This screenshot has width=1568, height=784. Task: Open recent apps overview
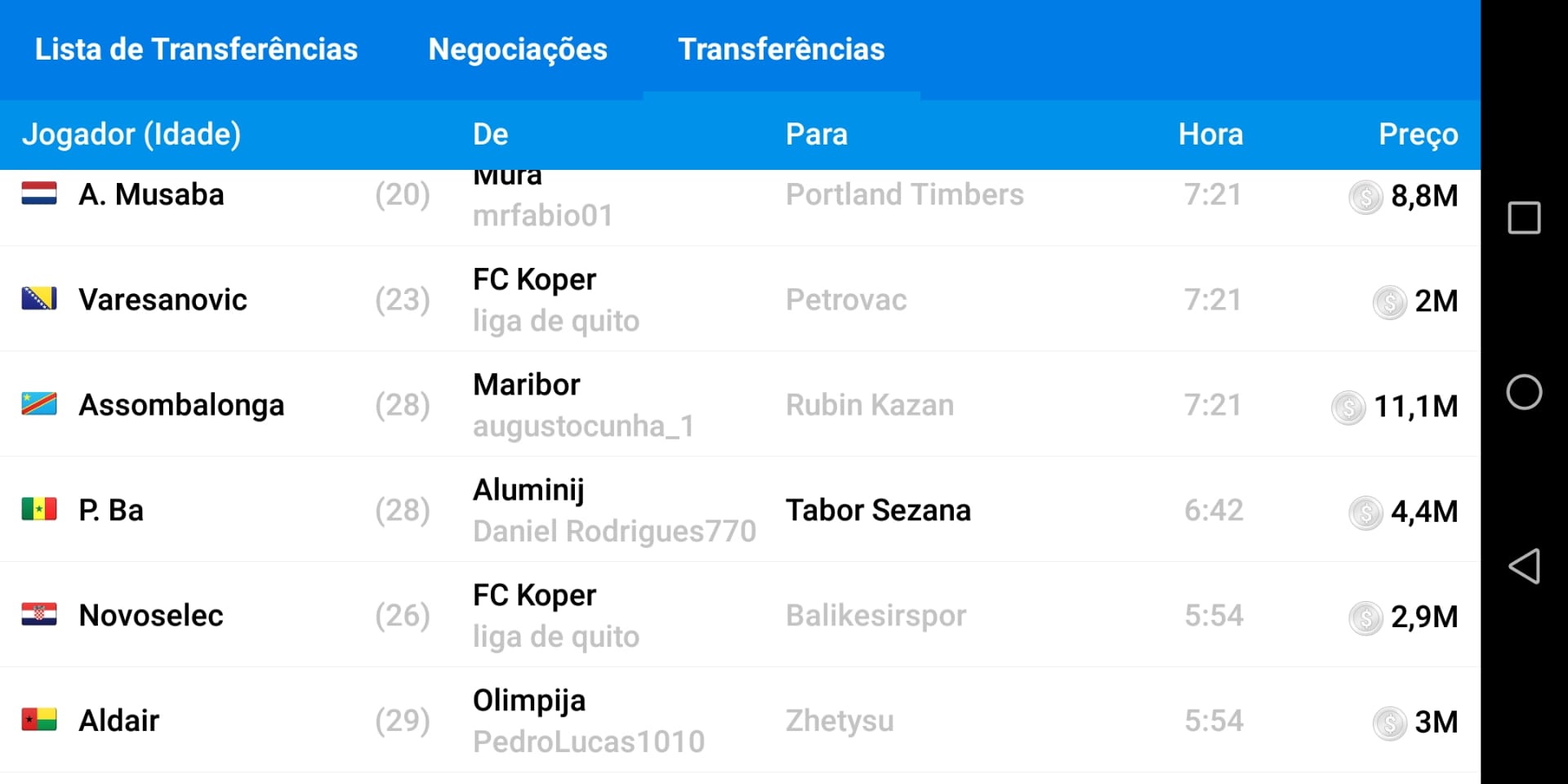pyautogui.click(x=1524, y=218)
